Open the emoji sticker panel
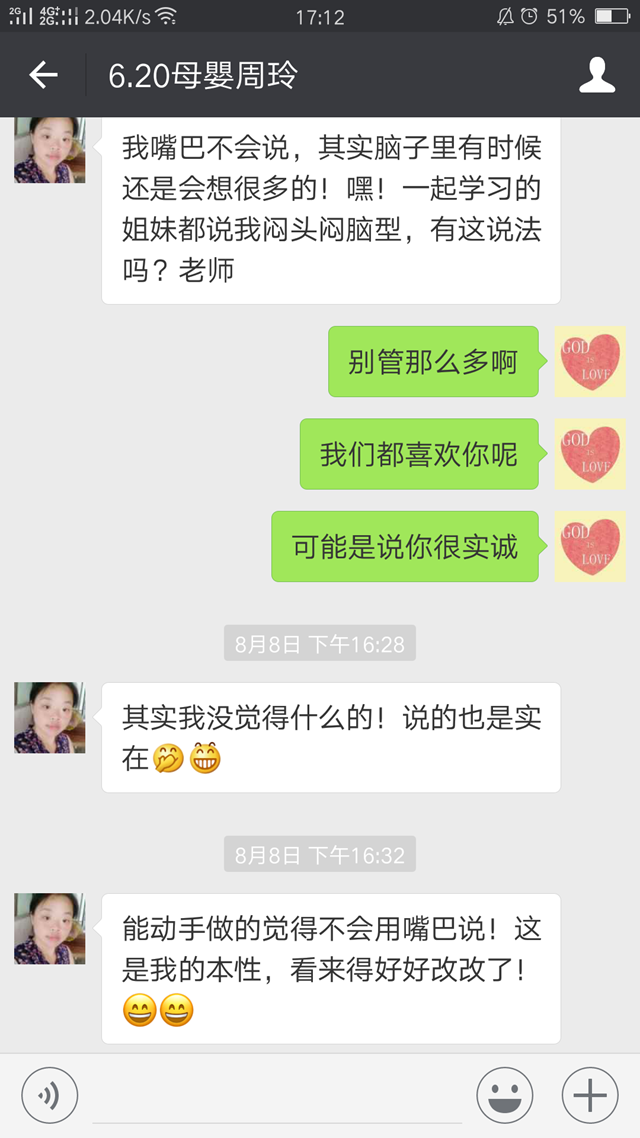This screenshot has width=640, height=1138. point(504,1096)
